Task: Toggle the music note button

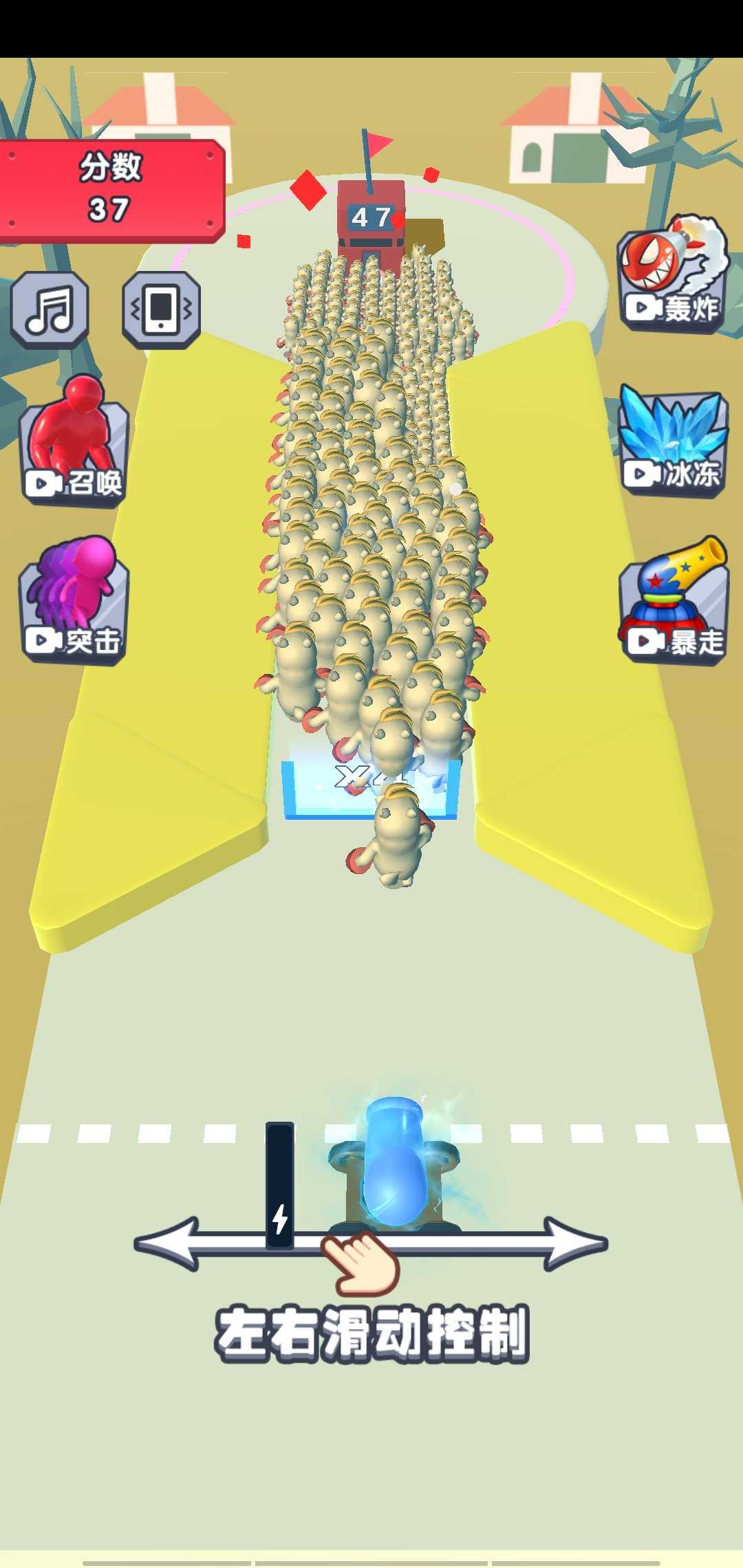Action: [x=50, y=309]
